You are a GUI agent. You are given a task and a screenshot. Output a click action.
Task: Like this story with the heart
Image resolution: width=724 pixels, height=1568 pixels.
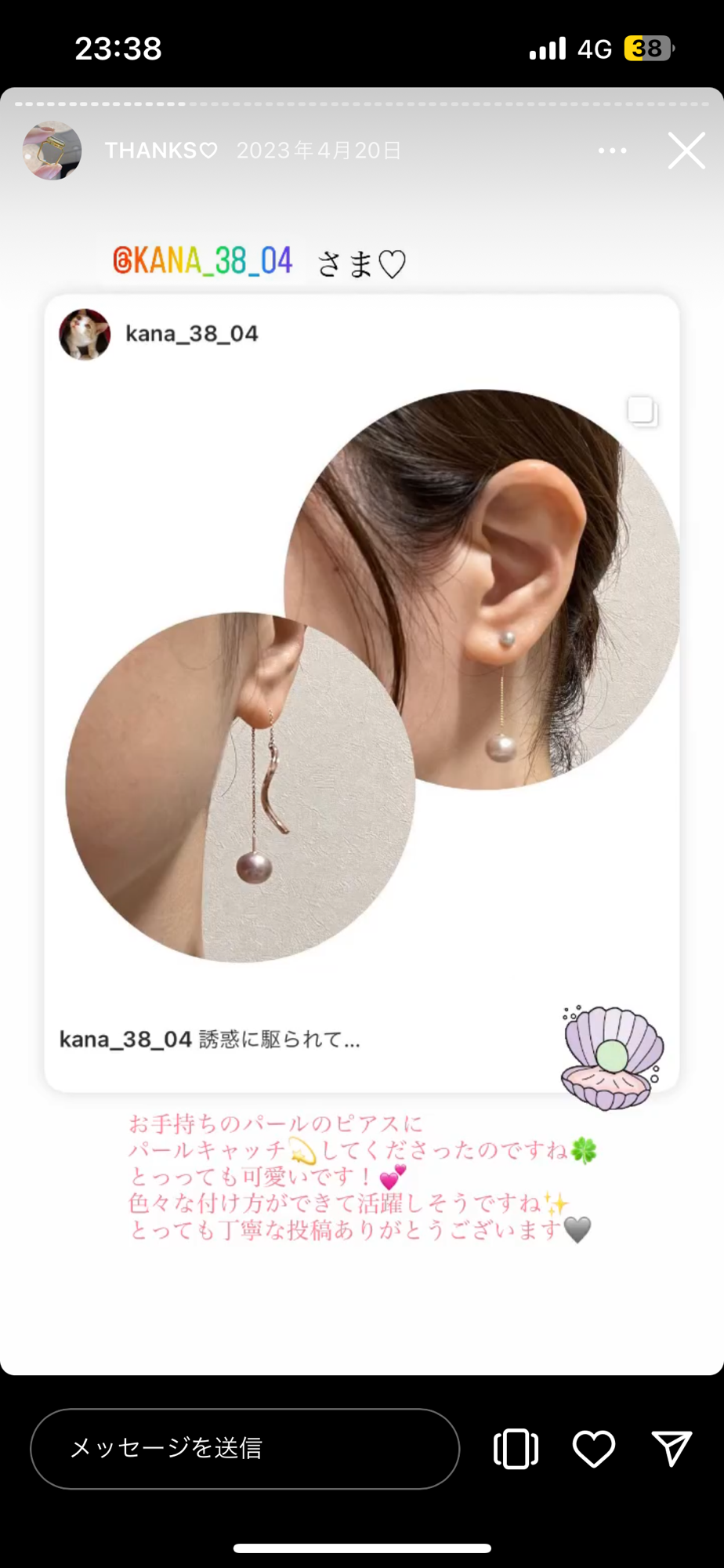(x=594, y=1448)
